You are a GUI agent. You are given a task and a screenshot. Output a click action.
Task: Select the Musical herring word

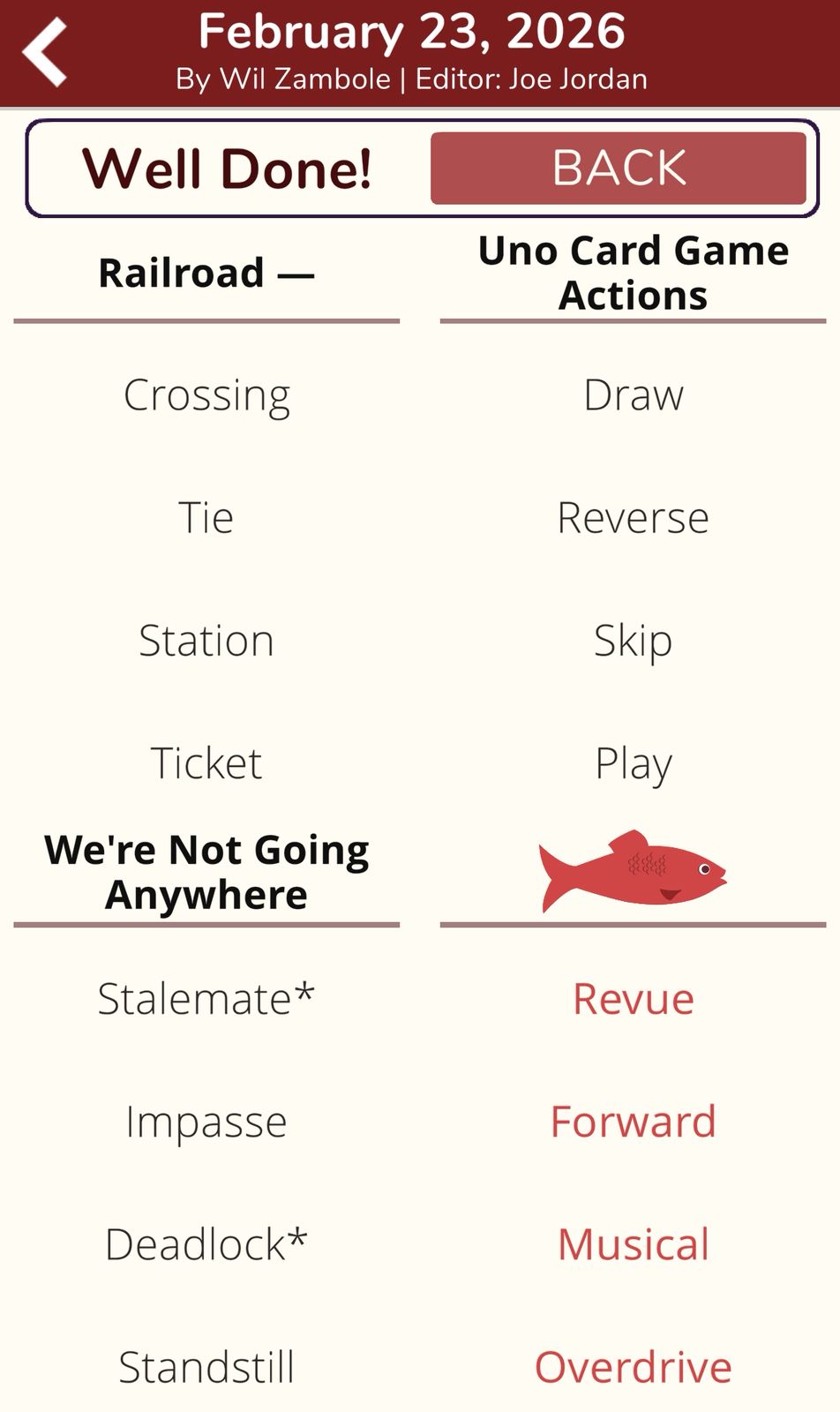pos(633,1244)
